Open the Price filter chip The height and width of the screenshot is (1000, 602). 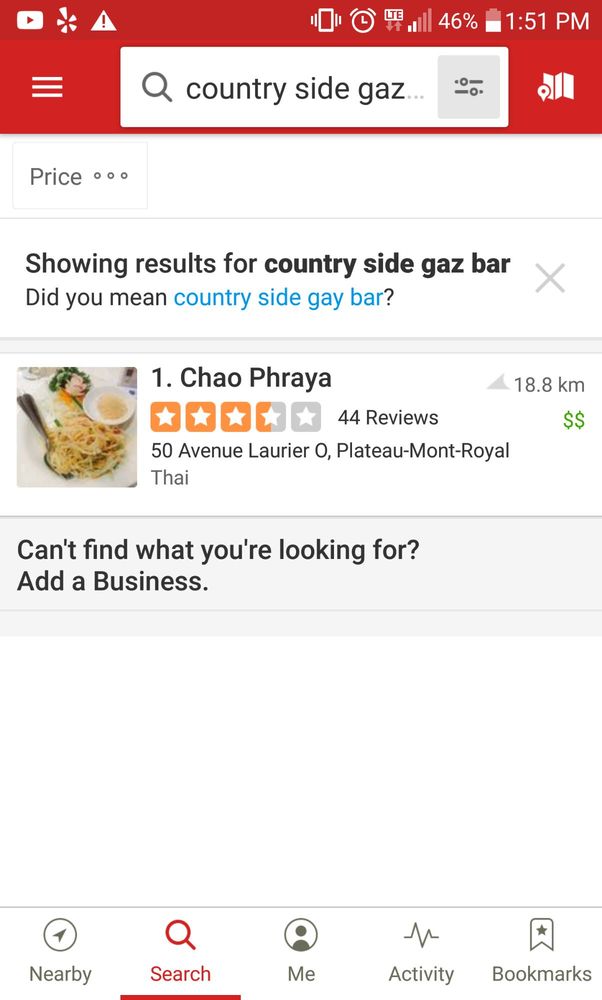click(x=80, y=177)
